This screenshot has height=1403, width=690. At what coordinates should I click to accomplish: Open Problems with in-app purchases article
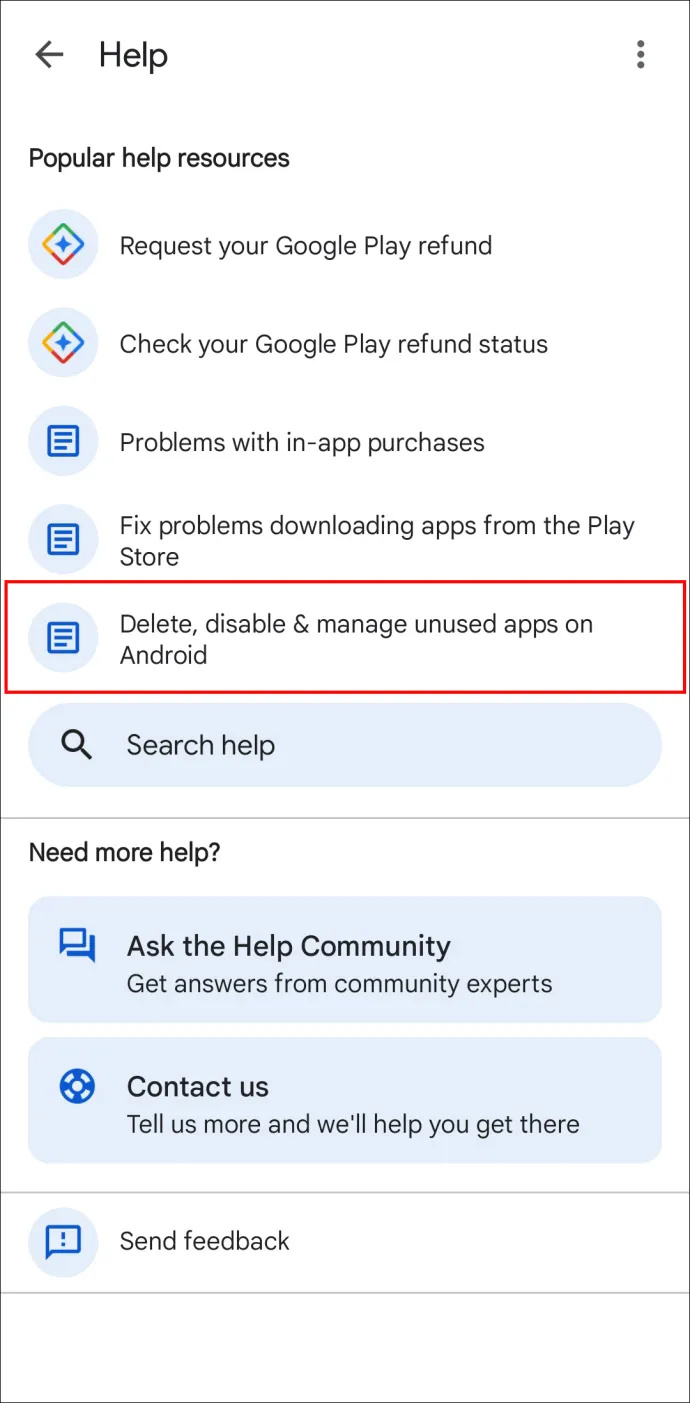pos(345,442)
